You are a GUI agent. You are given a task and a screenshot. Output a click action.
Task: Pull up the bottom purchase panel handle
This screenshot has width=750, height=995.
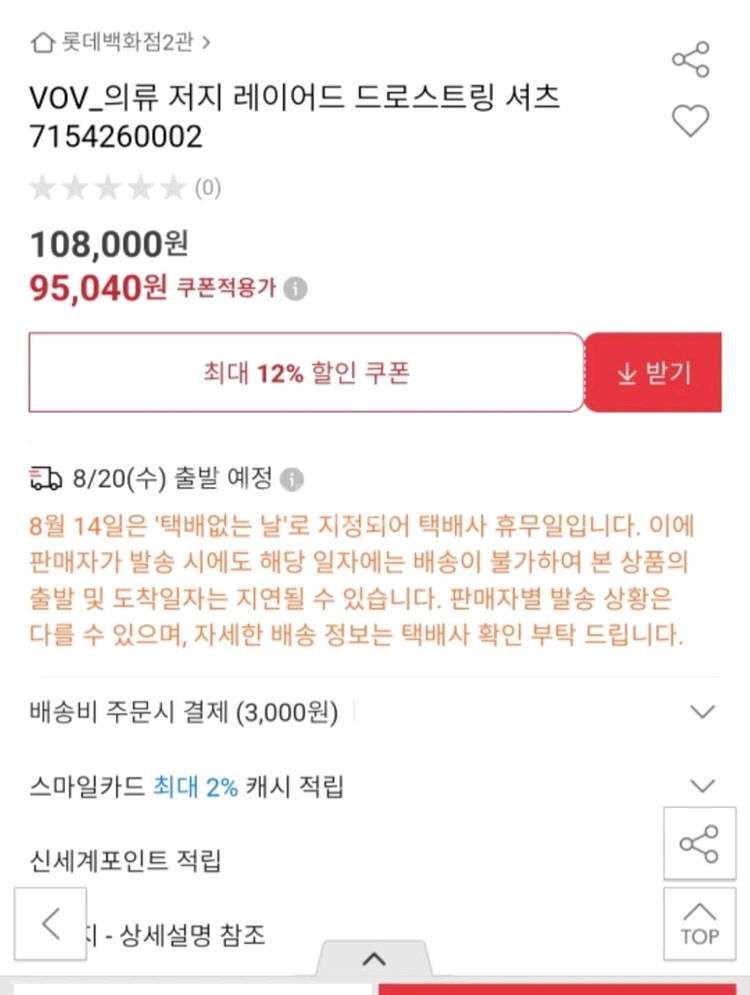tap(374, 960)
